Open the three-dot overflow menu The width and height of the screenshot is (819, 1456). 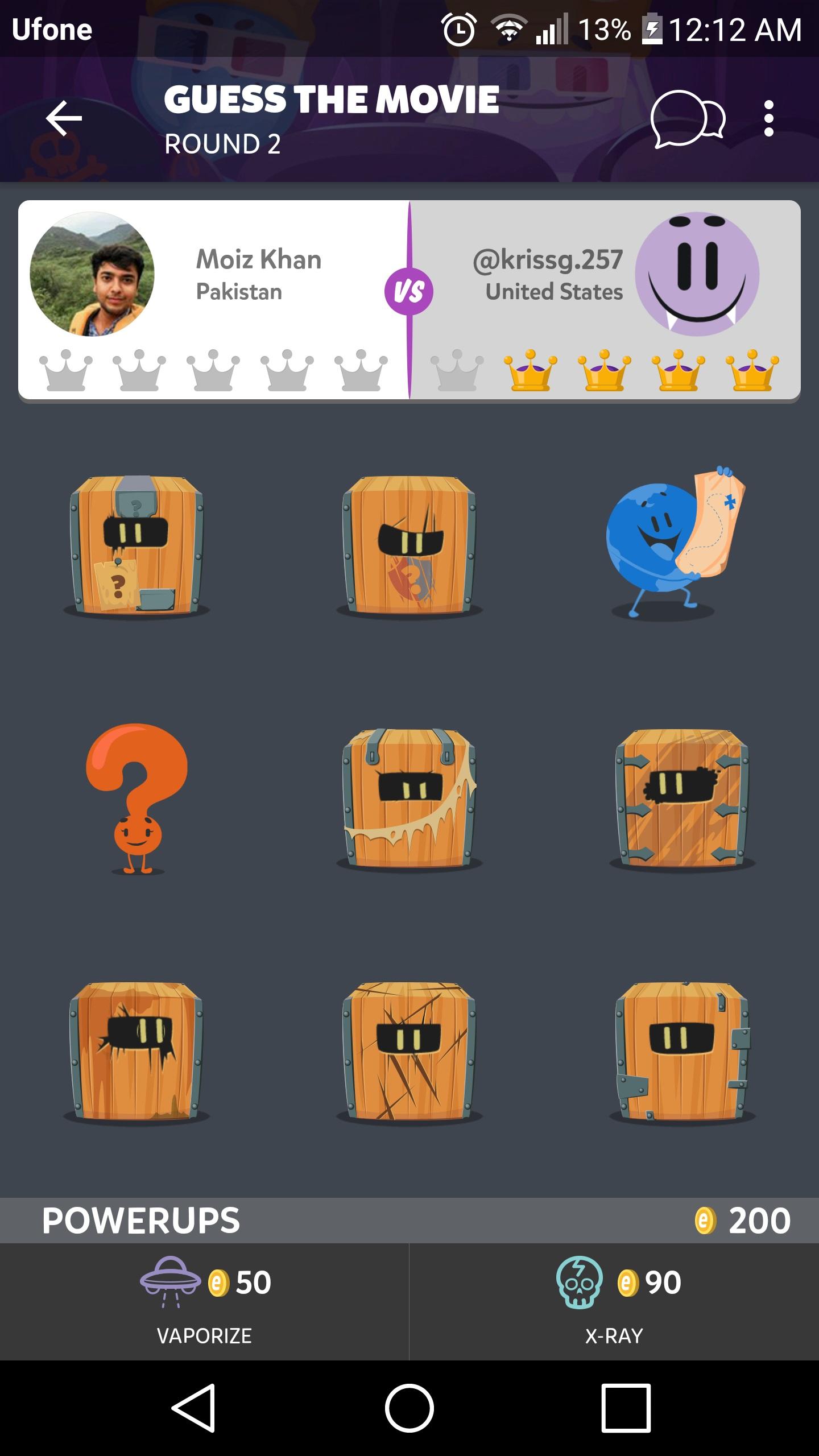coord(769,119)
